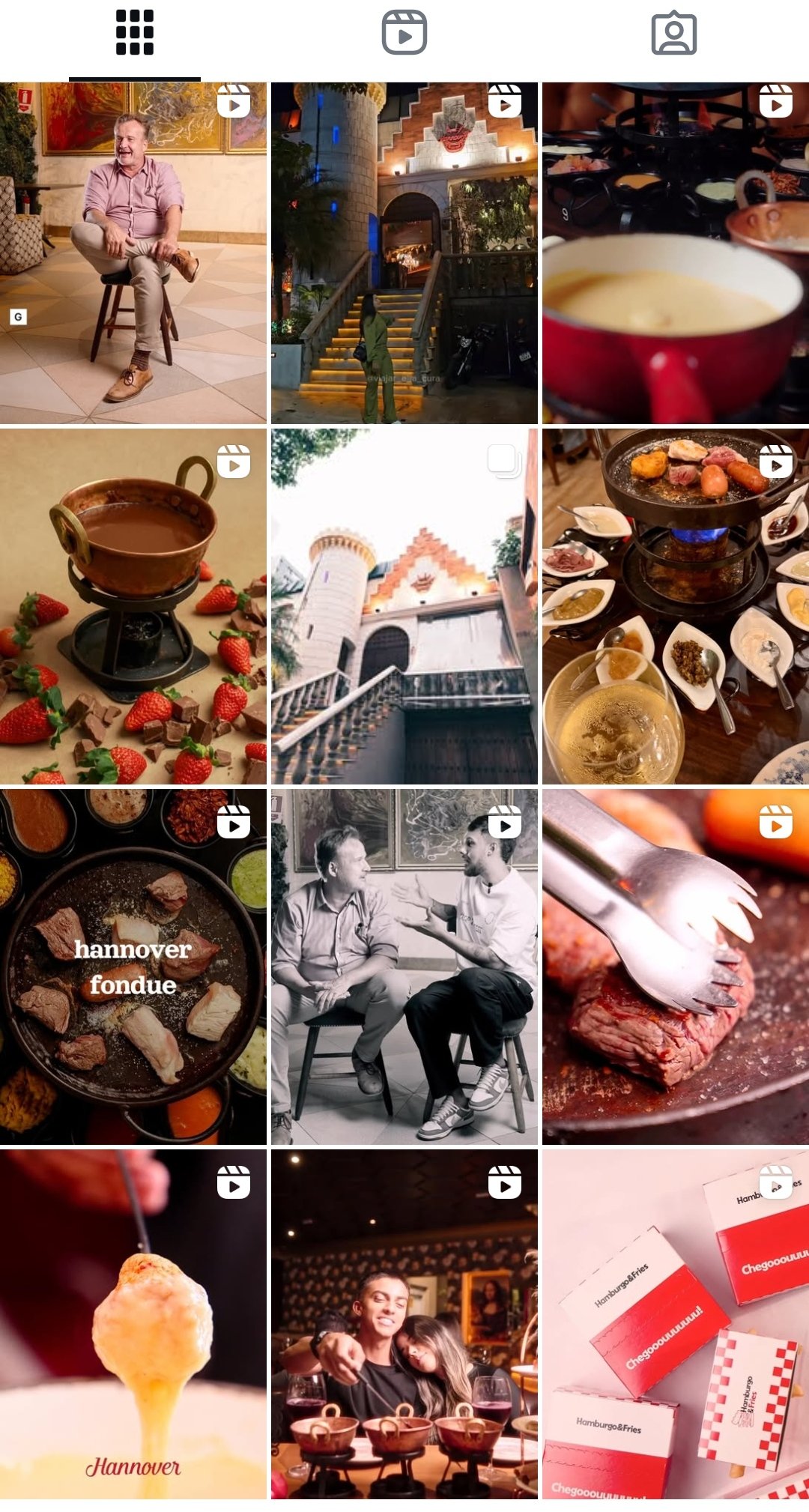The height and width of the screenshot is (1512, 809).
Task: Open the dripping cheese 'Hannover' reel
Action: (x=133, y=1324)
